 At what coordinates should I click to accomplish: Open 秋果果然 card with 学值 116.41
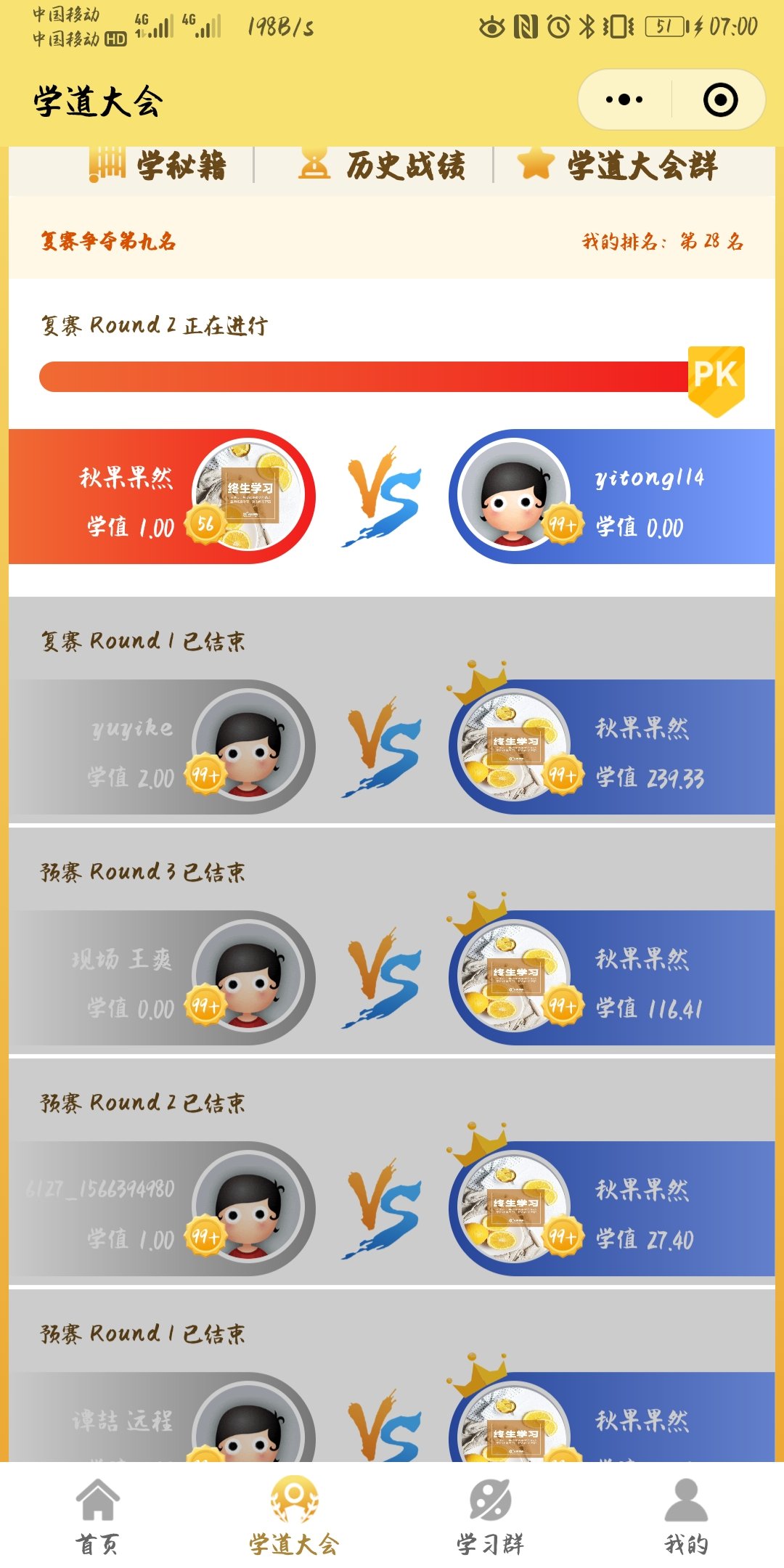(611, 979)
